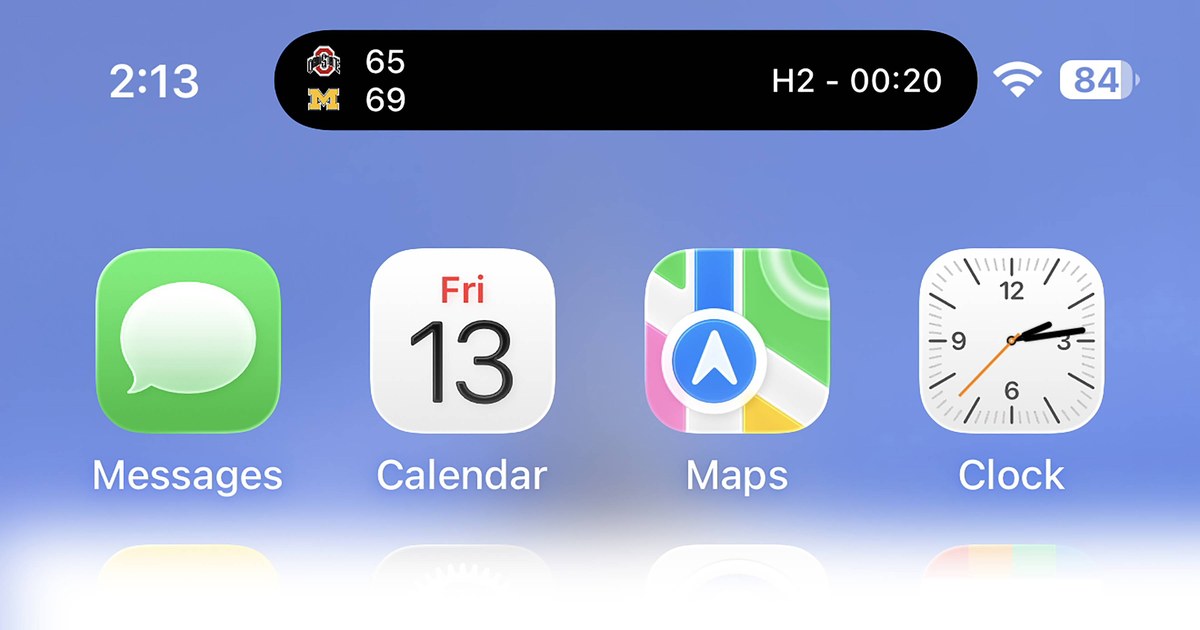Tap the live score activity in Dynamic Island
The image size is (1200, 630).
point(625,80)
